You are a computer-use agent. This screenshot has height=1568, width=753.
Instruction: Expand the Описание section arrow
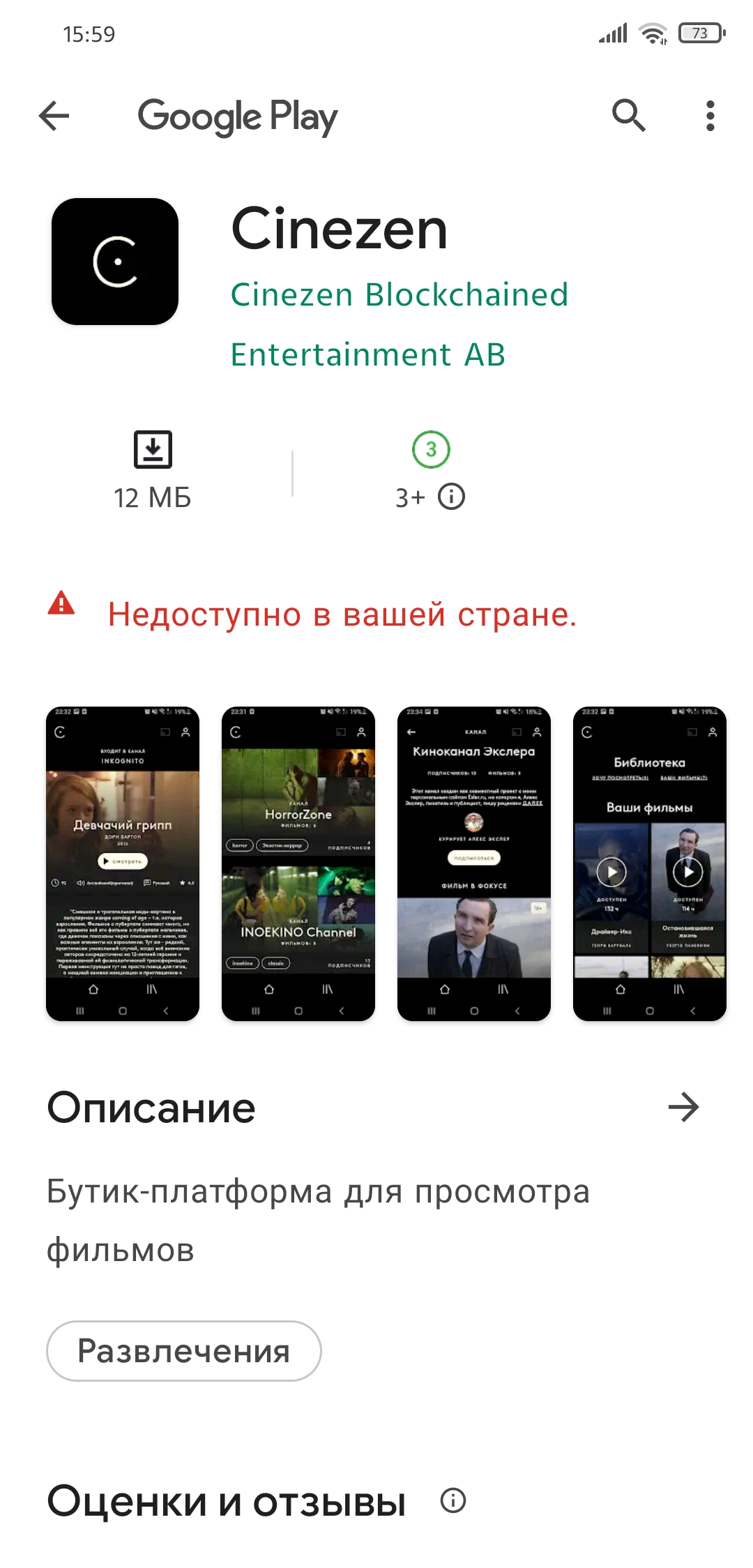pyautogui.click(x=683, y=1107)
